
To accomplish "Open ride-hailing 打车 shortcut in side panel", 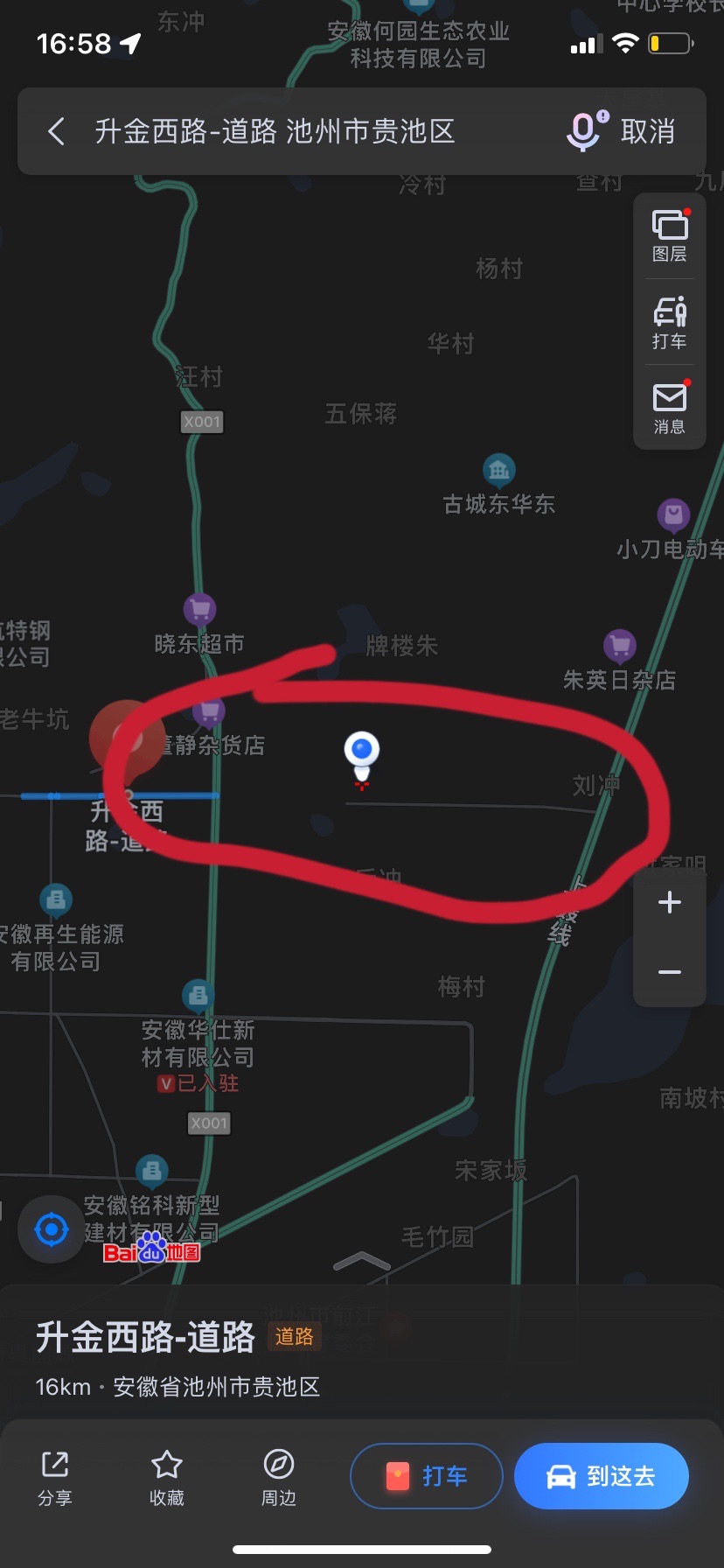I will 670,323.
